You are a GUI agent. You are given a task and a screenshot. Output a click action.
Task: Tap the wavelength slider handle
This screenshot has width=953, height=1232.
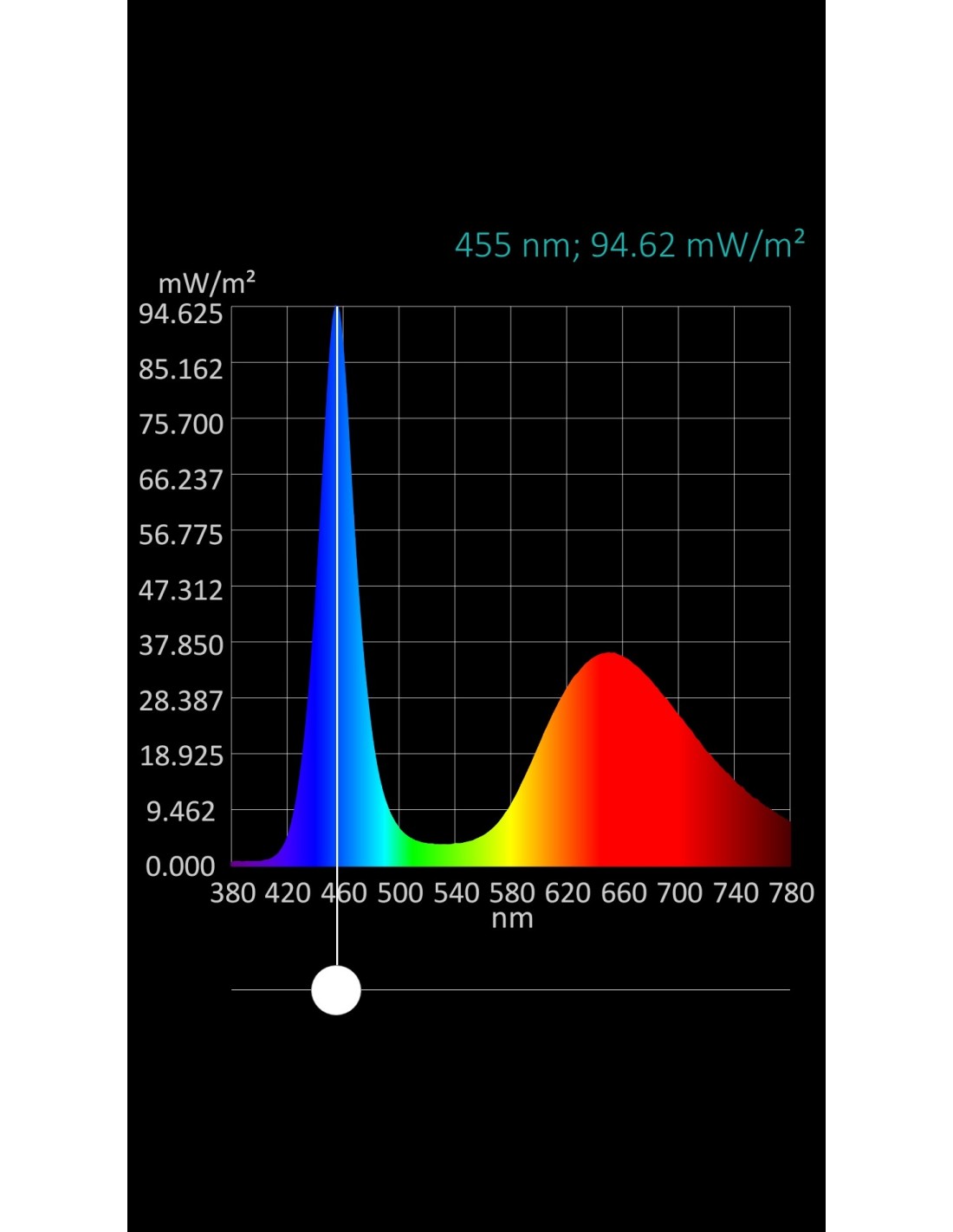click(x=336, y=989)
